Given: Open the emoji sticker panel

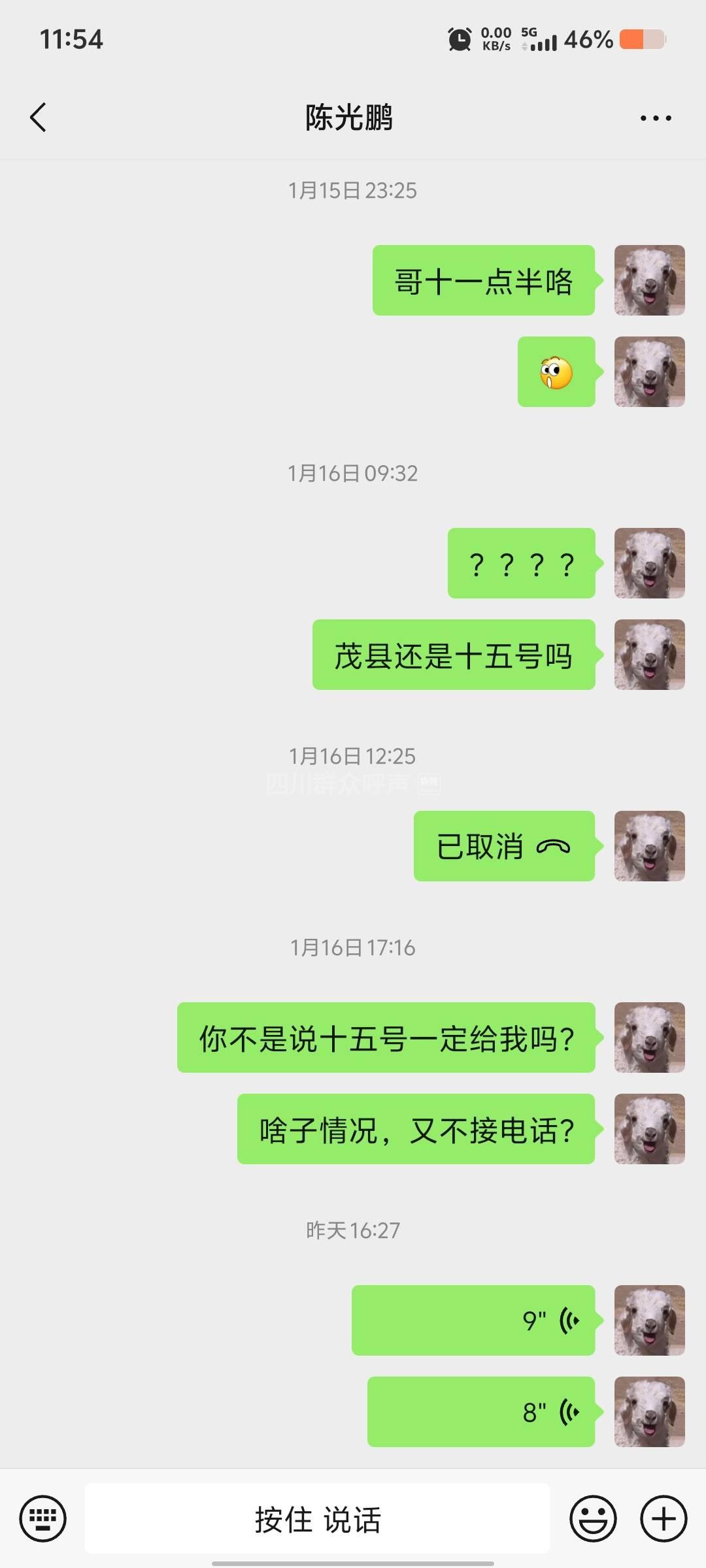Looking at the screenshot, I should point(593,1518).
